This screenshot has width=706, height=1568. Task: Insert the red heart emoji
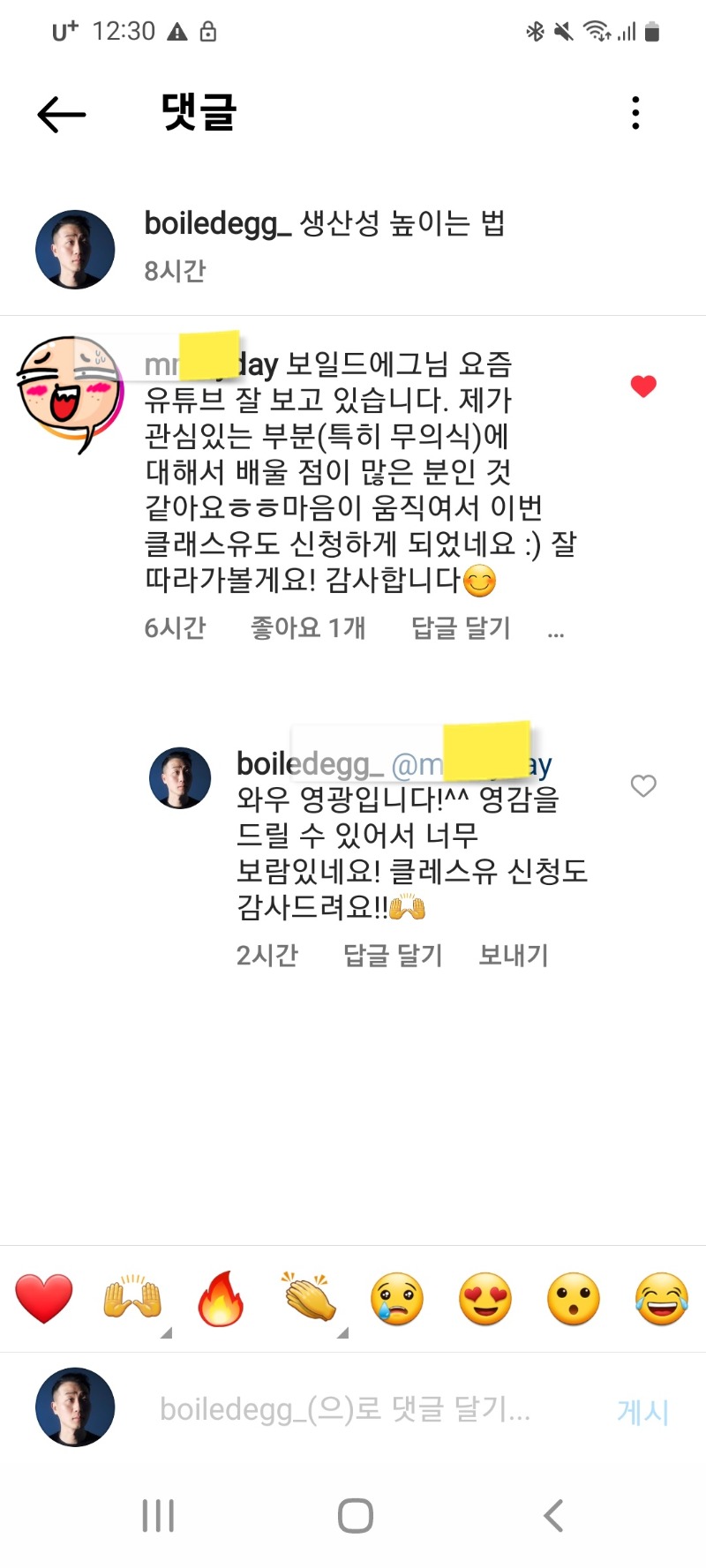(44, 1299)
